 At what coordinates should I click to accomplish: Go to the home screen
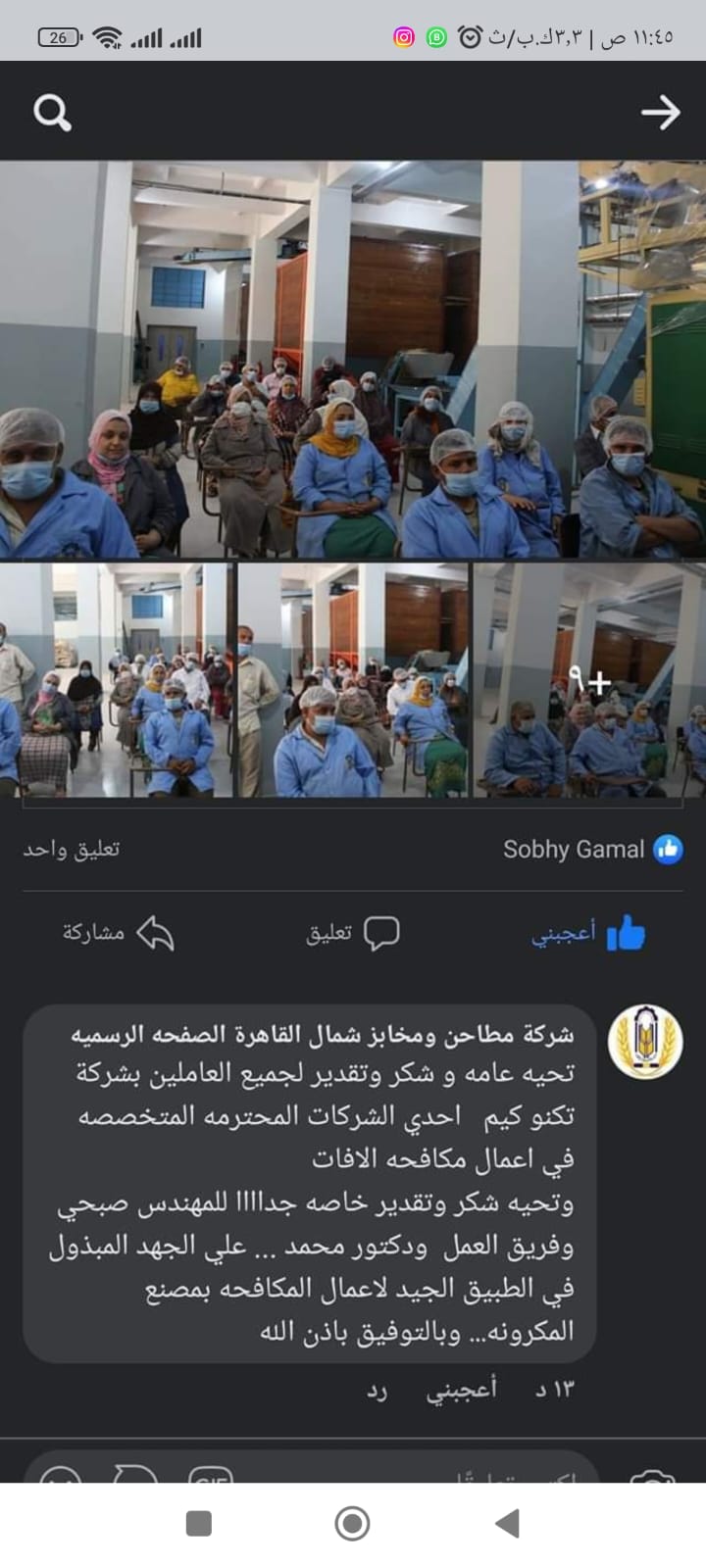(352, 1523)
